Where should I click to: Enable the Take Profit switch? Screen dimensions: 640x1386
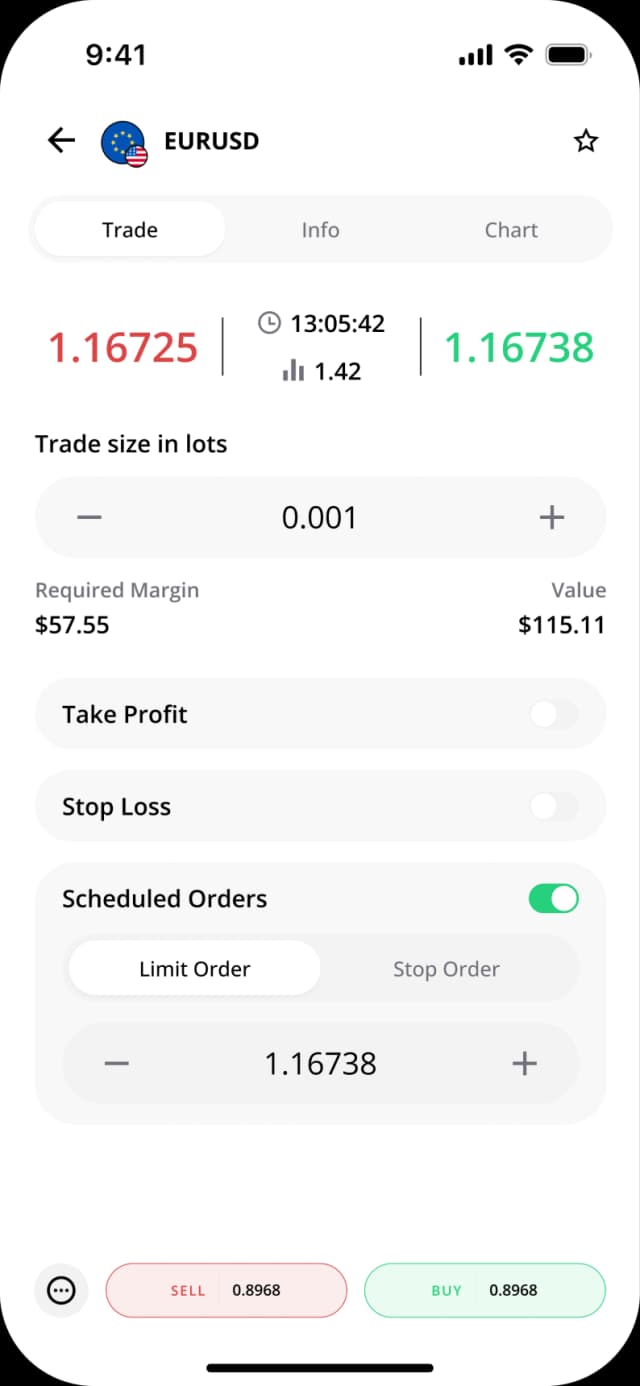coord(554,714)
